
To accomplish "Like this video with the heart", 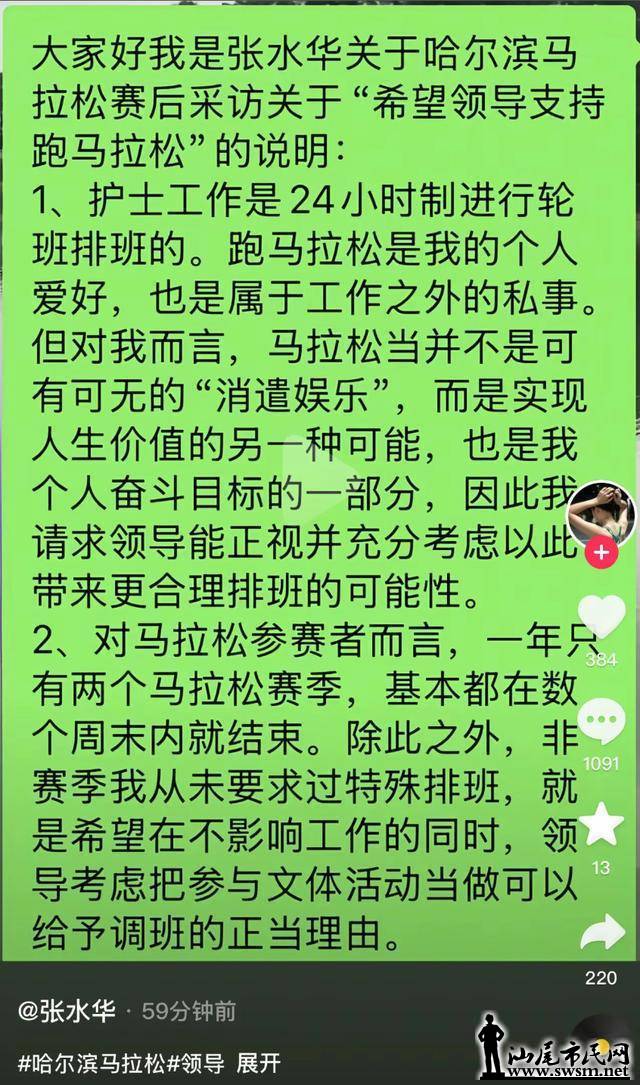I will click(x=602, y=618).
